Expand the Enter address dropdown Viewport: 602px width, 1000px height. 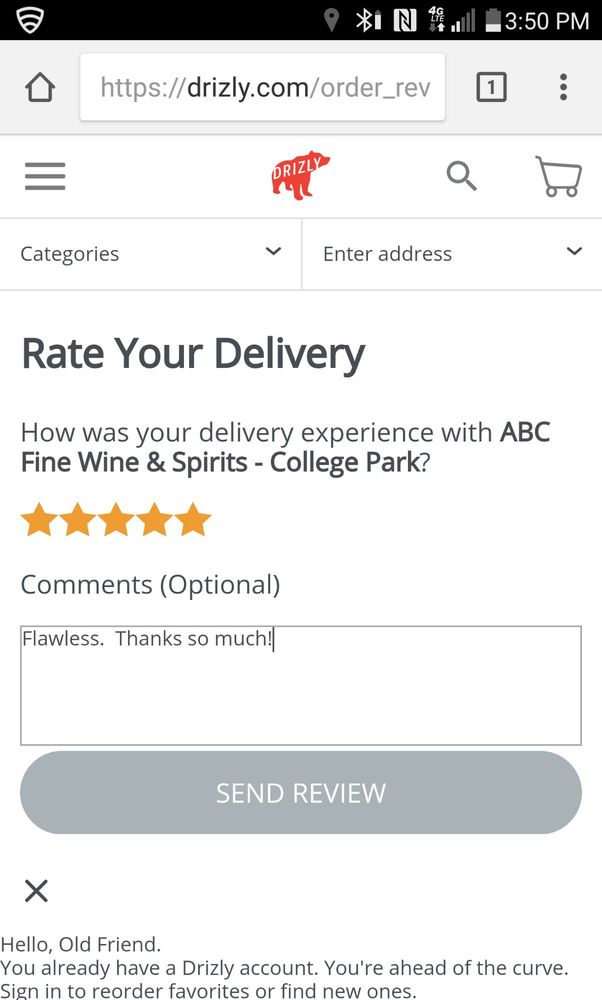(x=452, y=254)
